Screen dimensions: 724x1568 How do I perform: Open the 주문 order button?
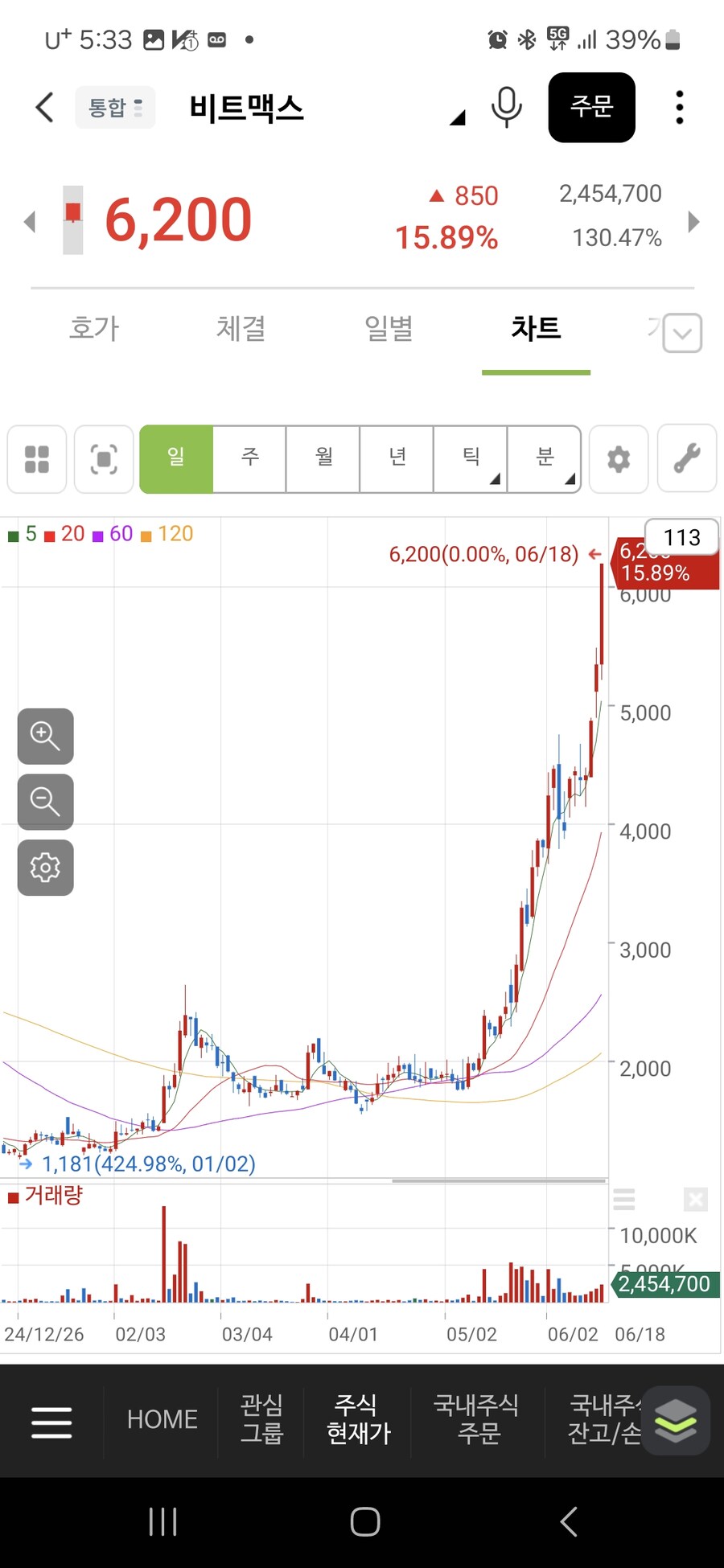[x=591, y=107]
